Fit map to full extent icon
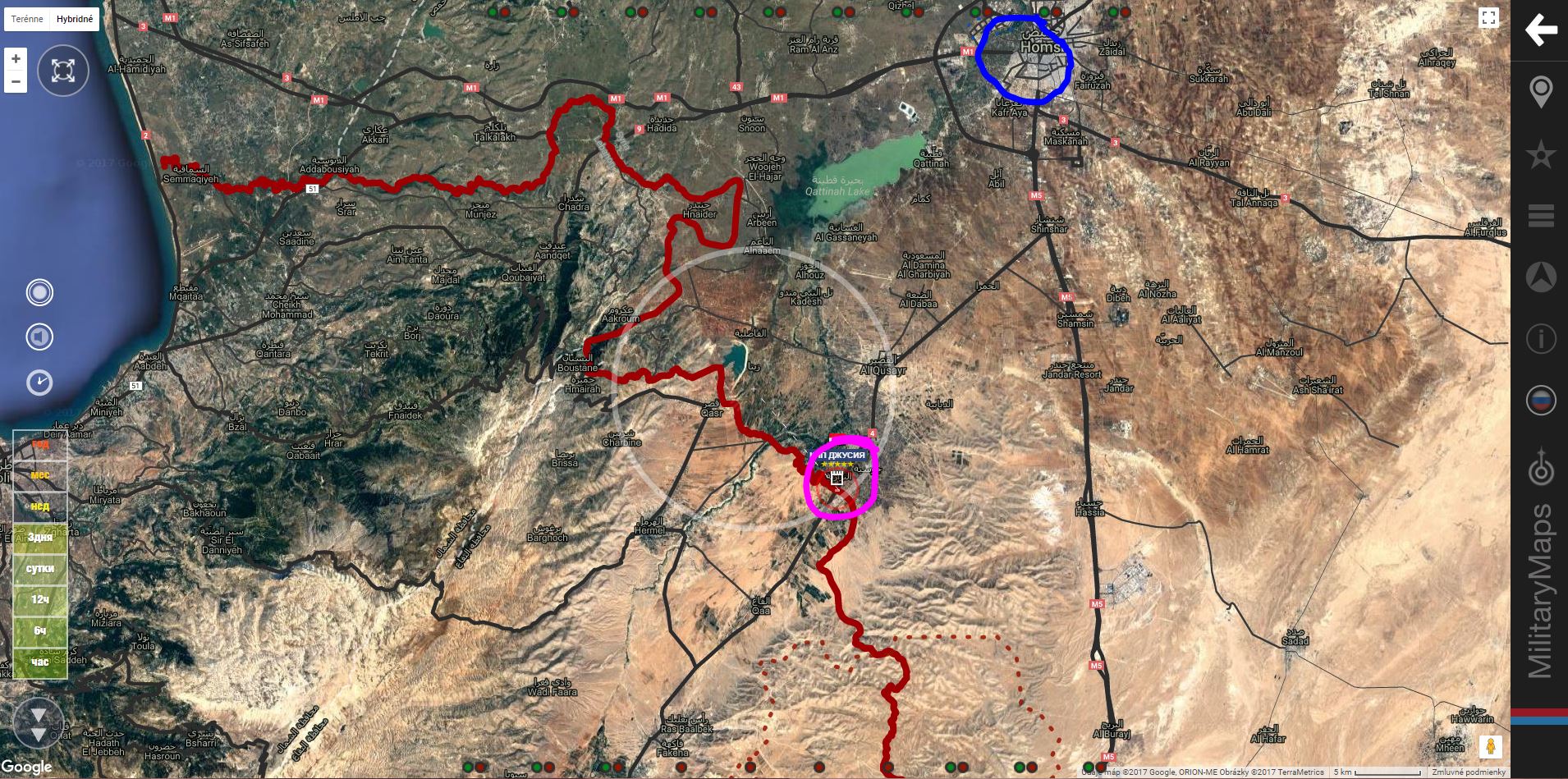 click(x=63, y=71)
